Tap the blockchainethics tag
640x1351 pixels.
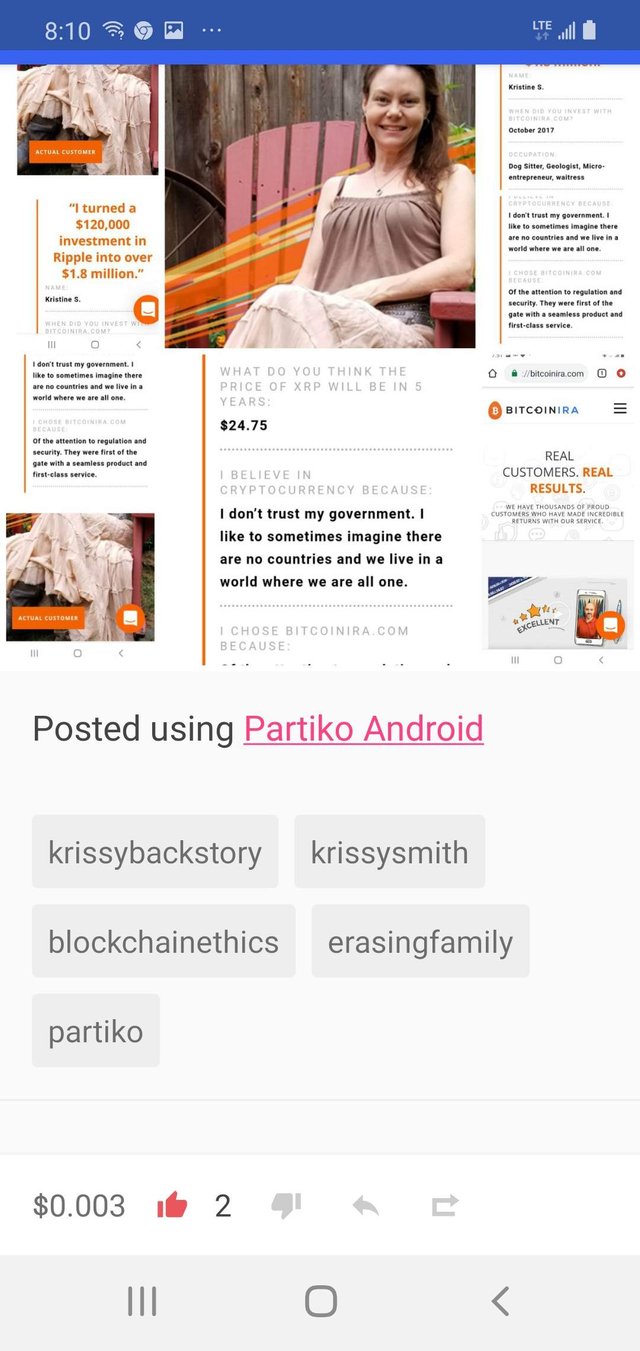(163, 941)
